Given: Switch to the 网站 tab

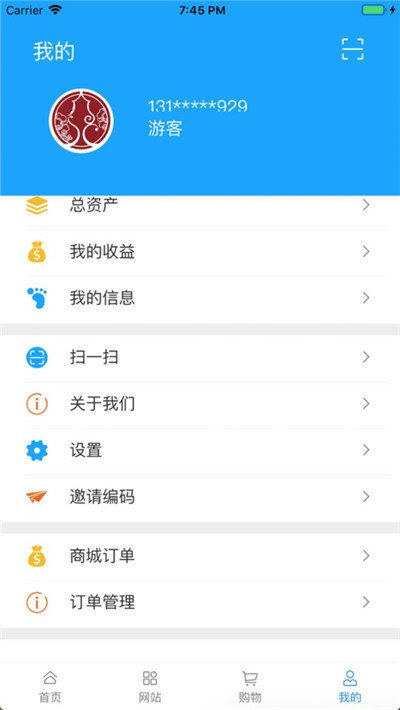Looking at the screenshot, I should (150, 686).
